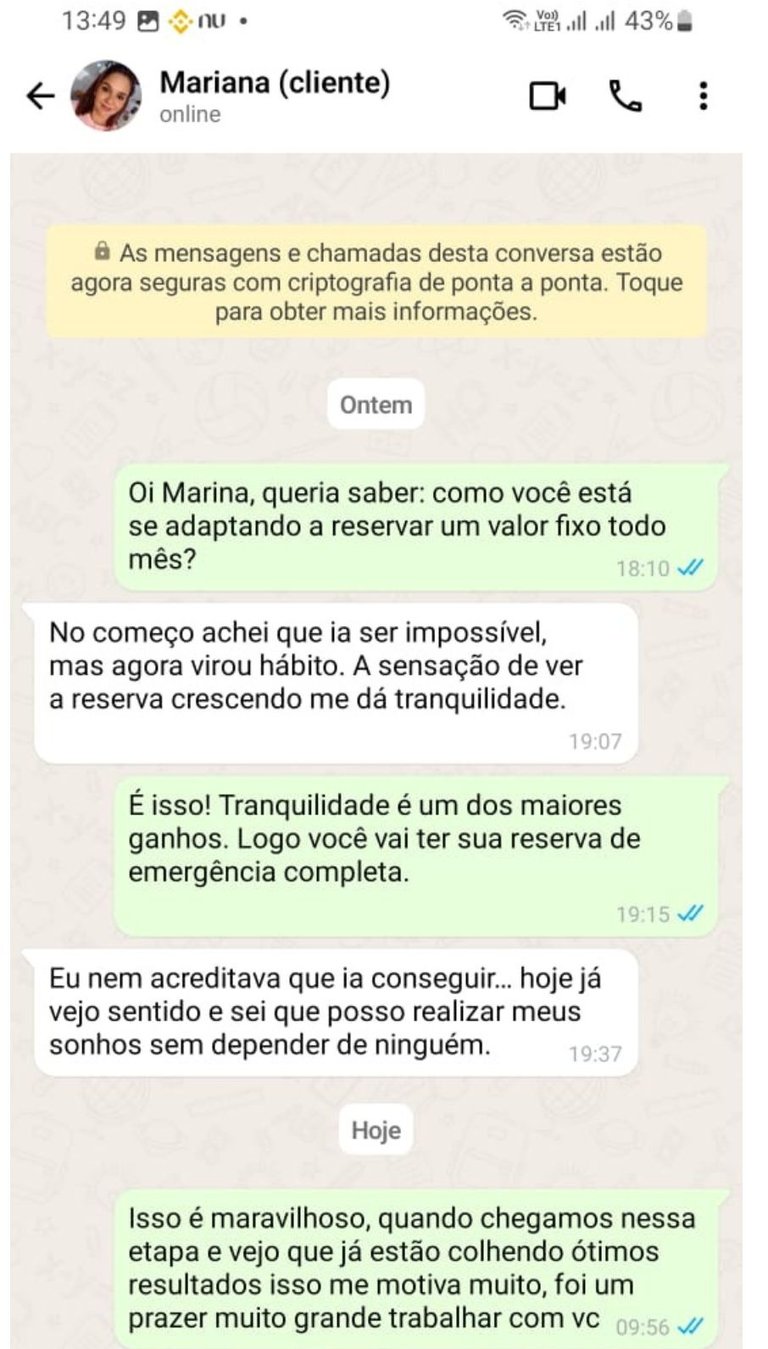Go back to the chat list
The height and width of the screenshot is (1349, 768).
[x=39, y=96]
